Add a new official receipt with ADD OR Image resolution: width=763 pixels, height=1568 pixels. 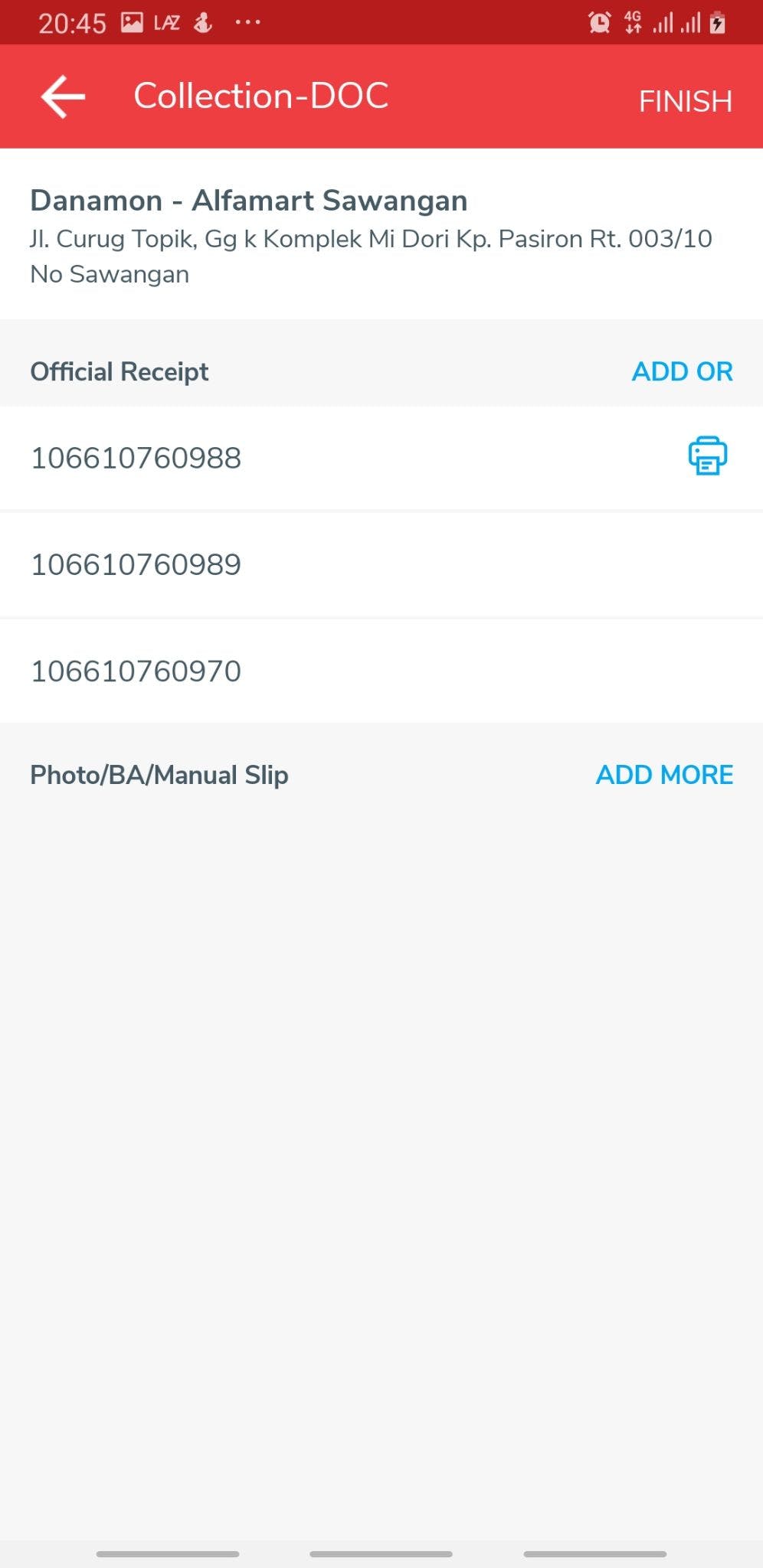point(682,371)
